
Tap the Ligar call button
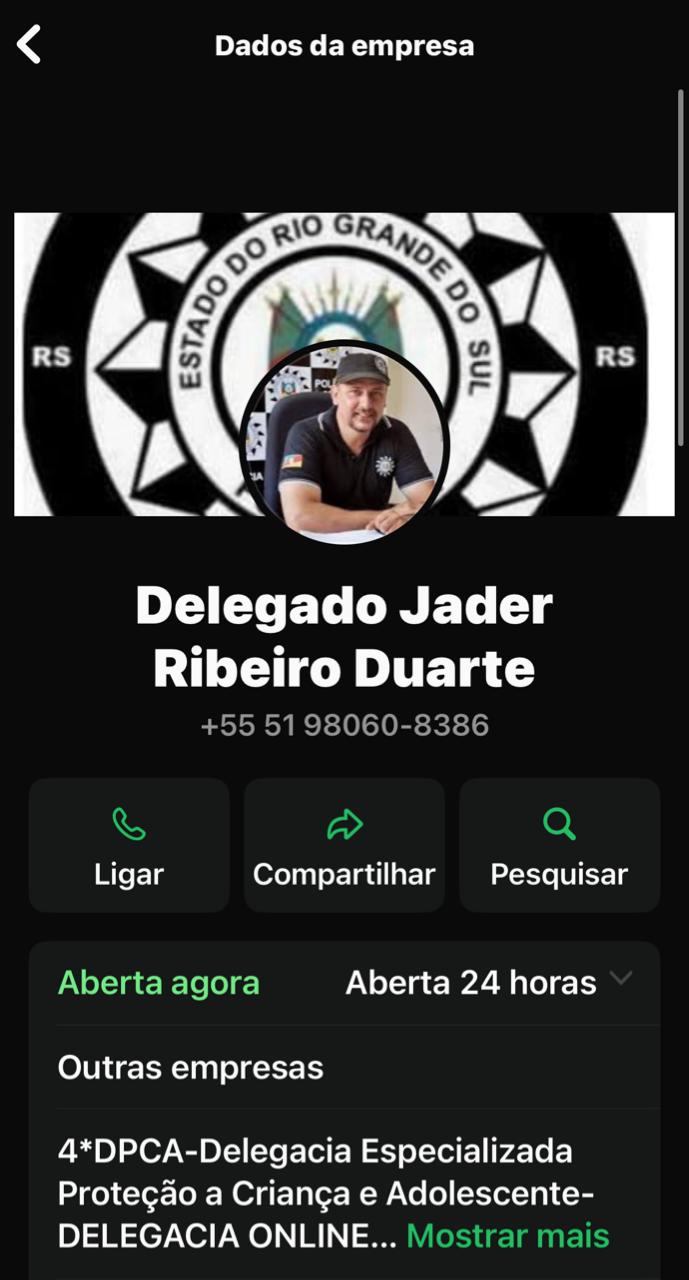[x=129, y=845]
